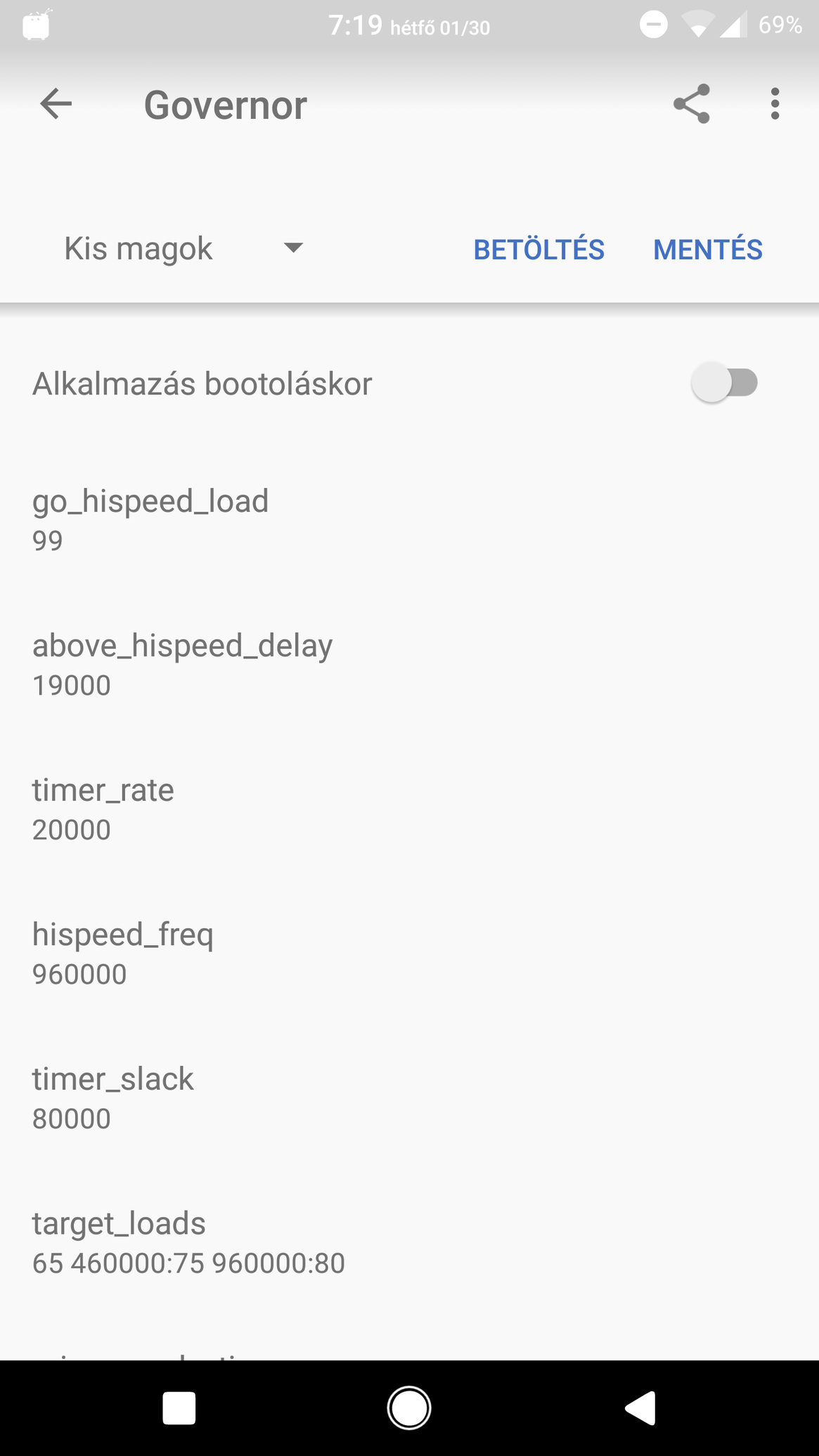Tap the BETÖLTÉS button
The width and height of the screenshot is (819, 1456).
(539, 250)
